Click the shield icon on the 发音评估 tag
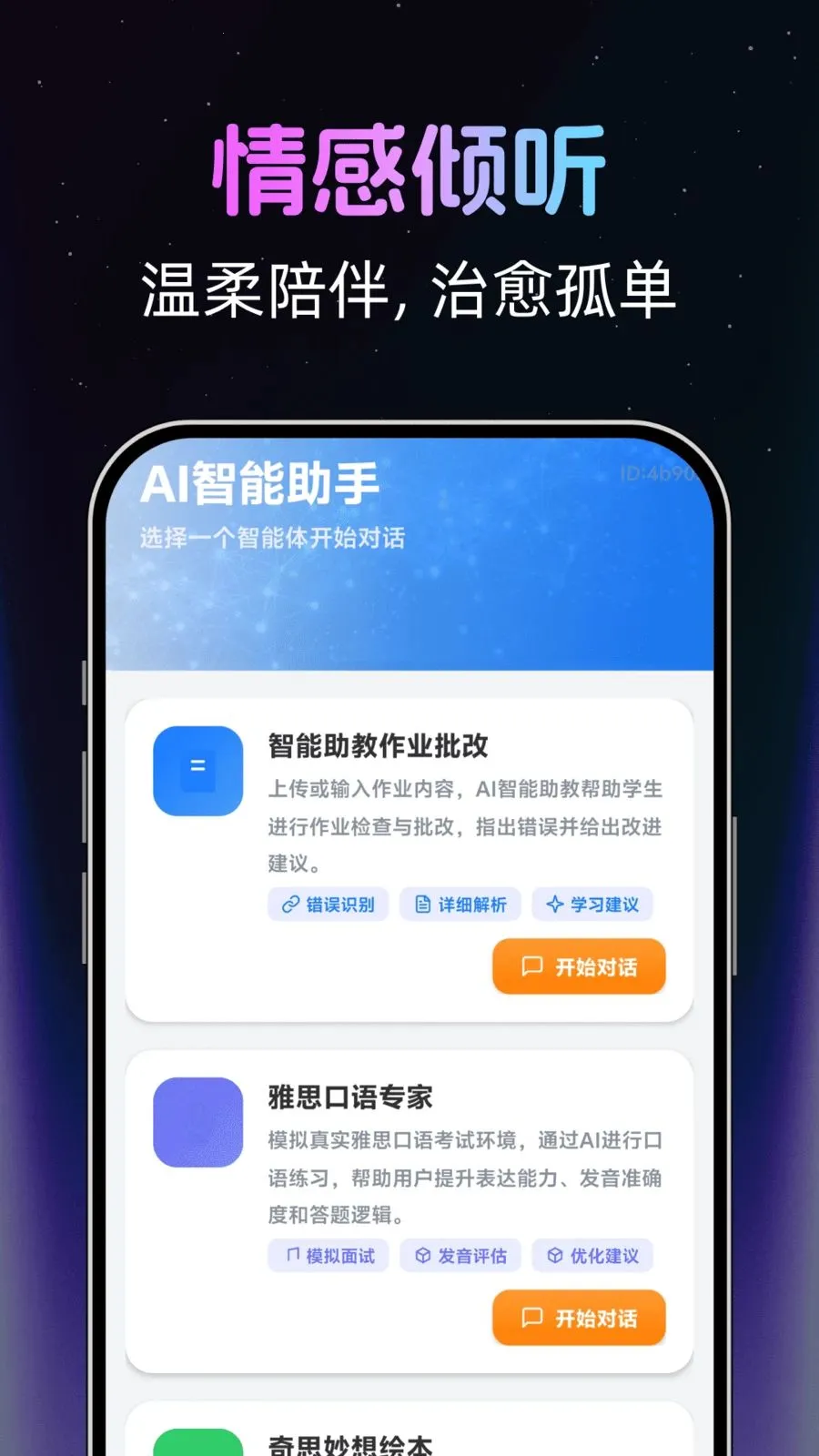This screenshot has height=1456, width=819. 421,1255
